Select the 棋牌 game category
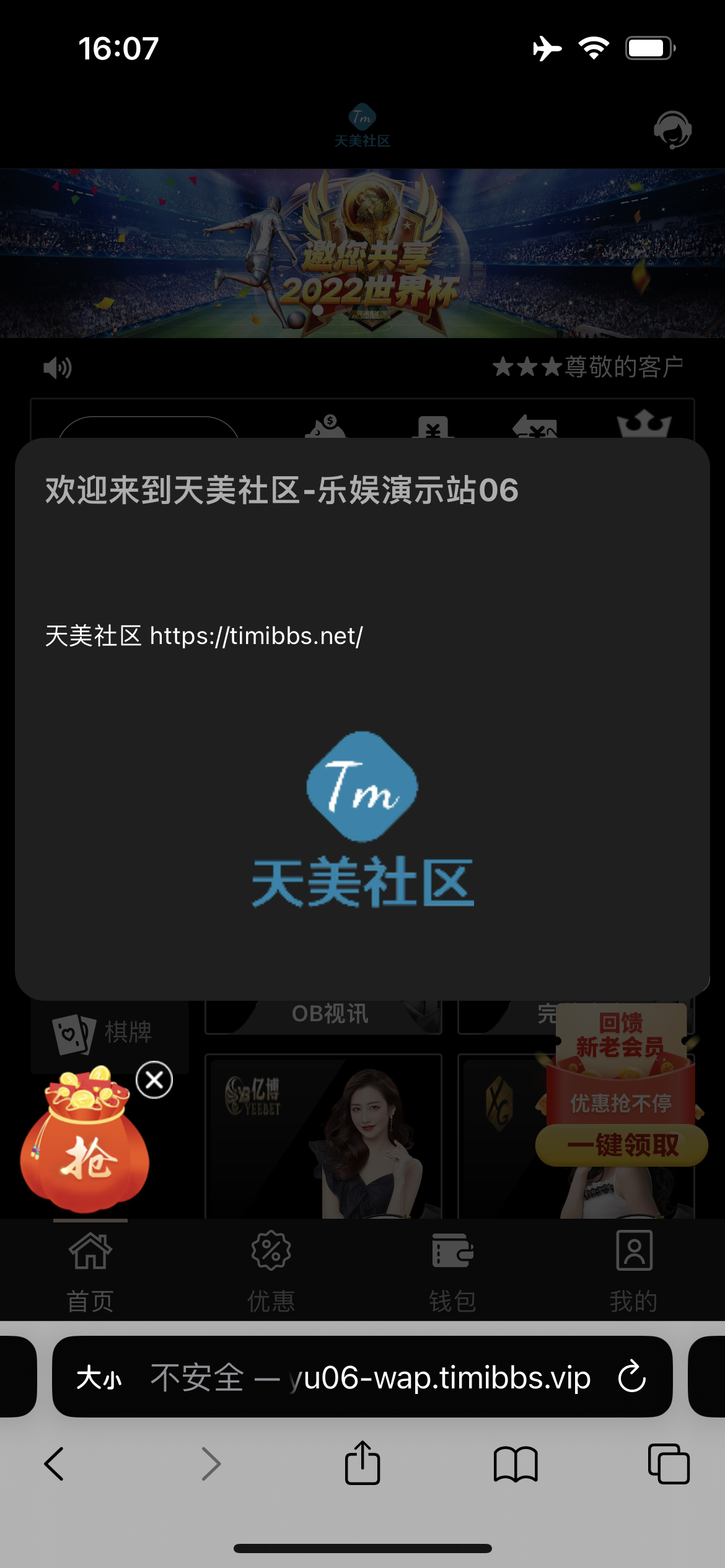The image size is (725, 1568). point(109,1033)
